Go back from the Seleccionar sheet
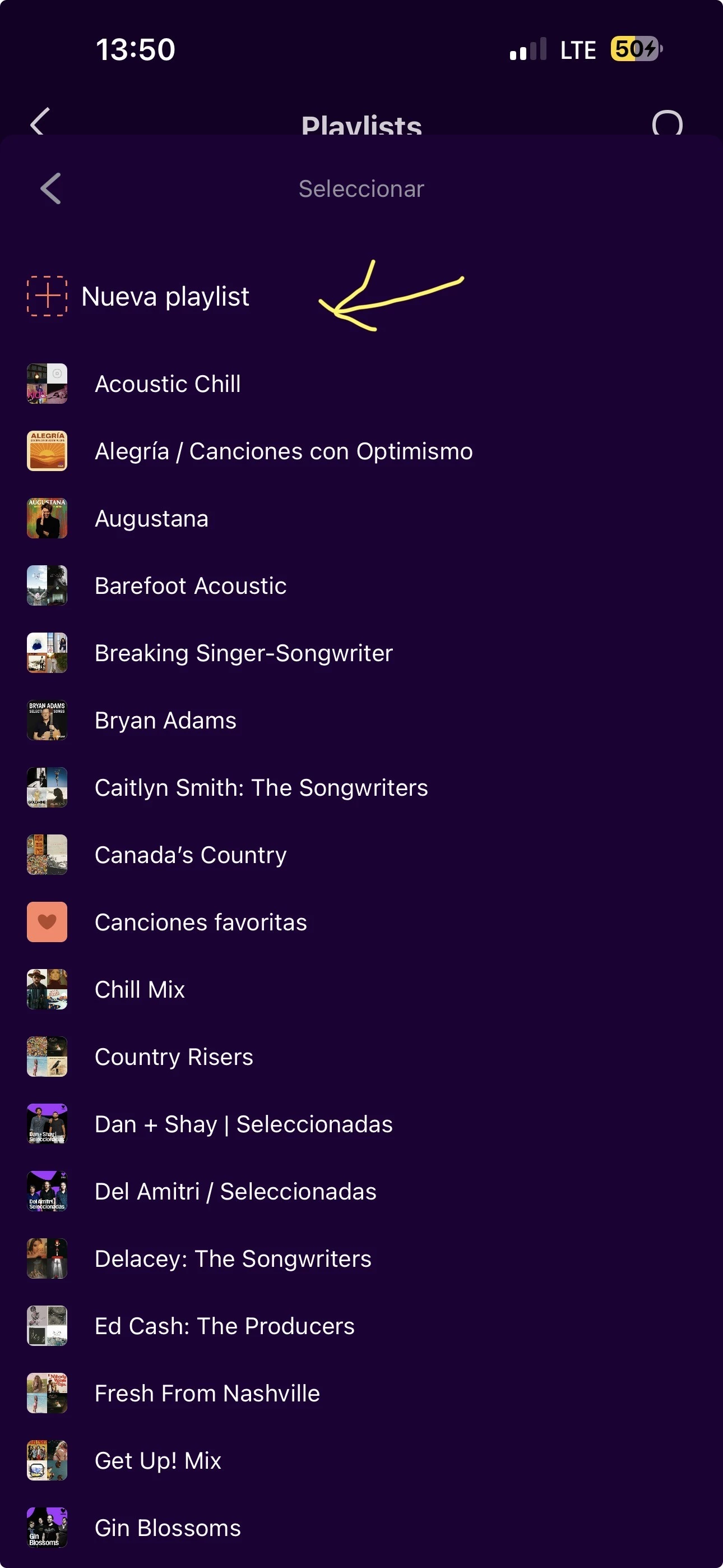 point(50,188)
